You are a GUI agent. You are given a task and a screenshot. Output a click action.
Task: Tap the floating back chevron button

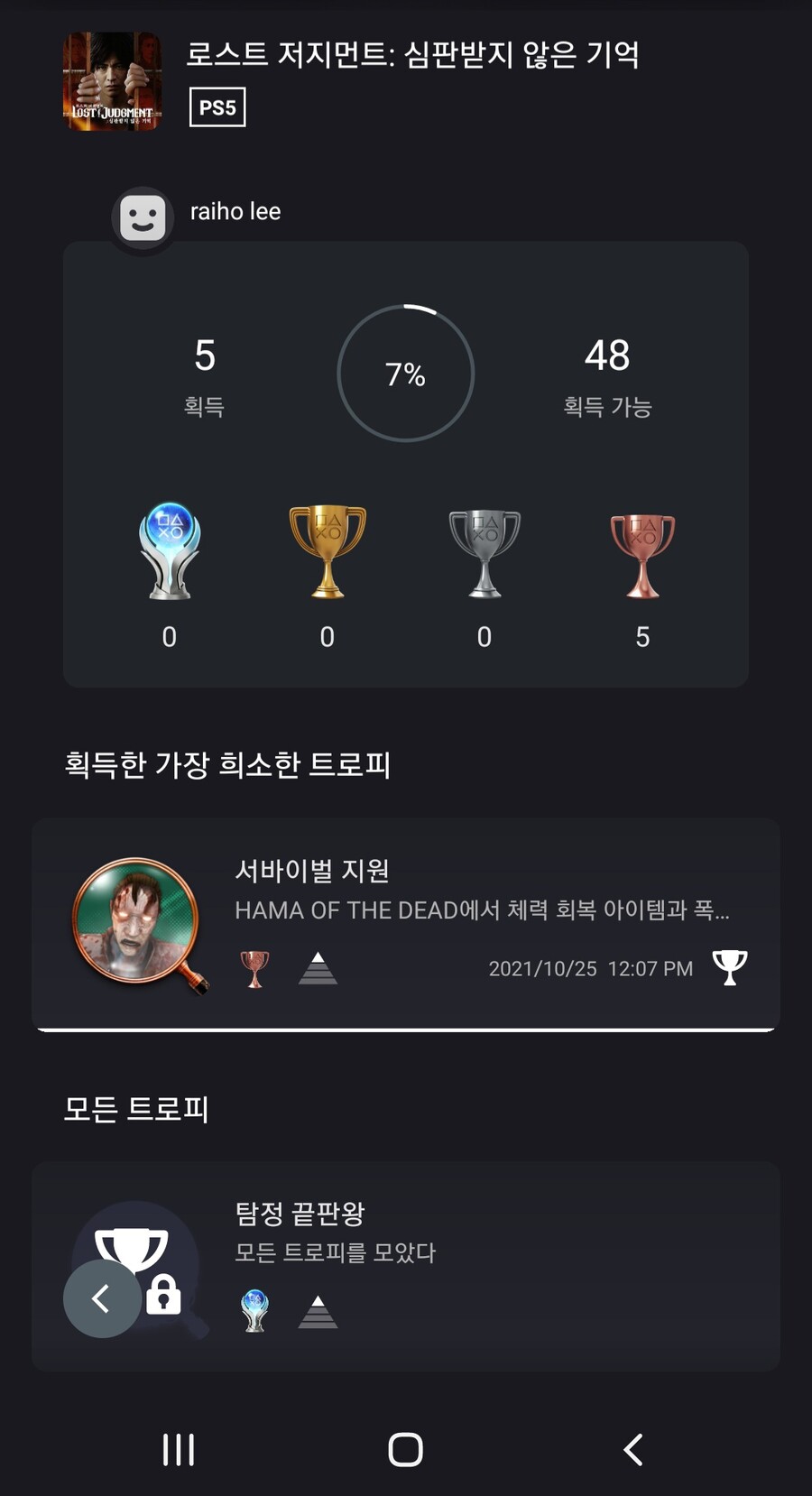click(102, 1299)
